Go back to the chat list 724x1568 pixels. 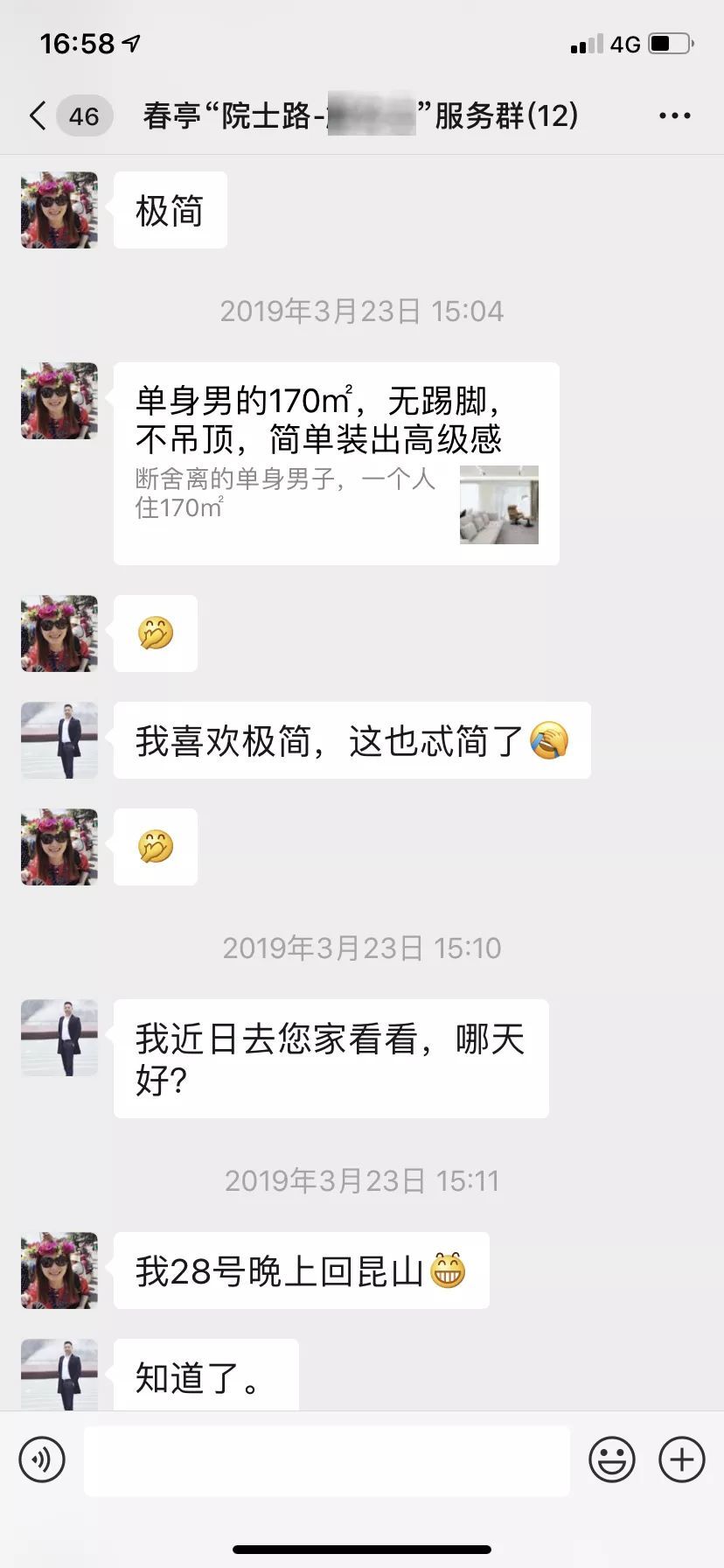click(38, 115)
